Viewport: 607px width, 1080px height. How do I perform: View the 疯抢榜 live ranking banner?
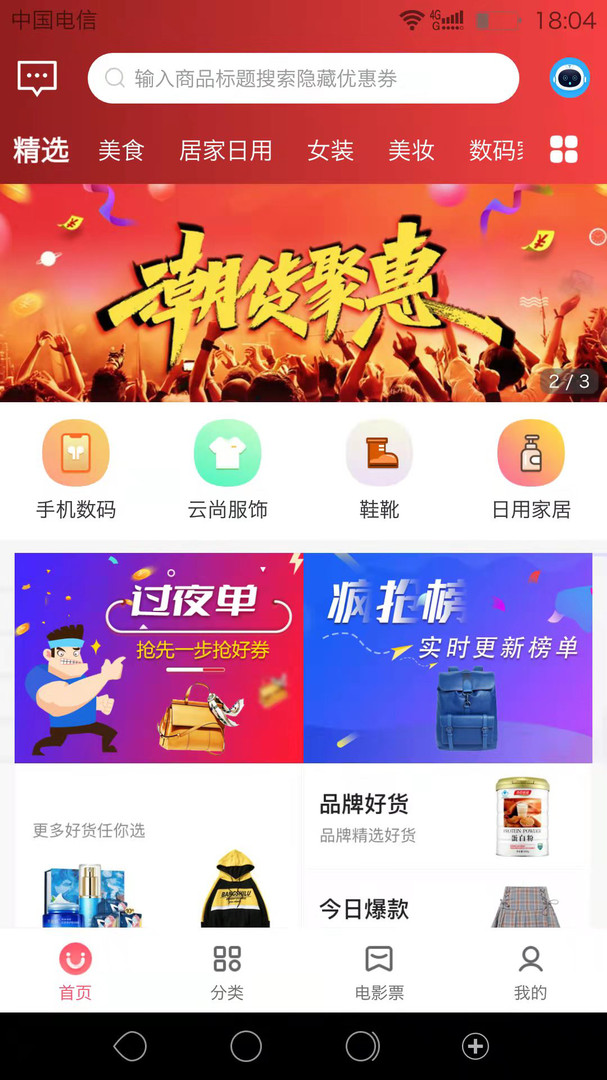(448, 657)
